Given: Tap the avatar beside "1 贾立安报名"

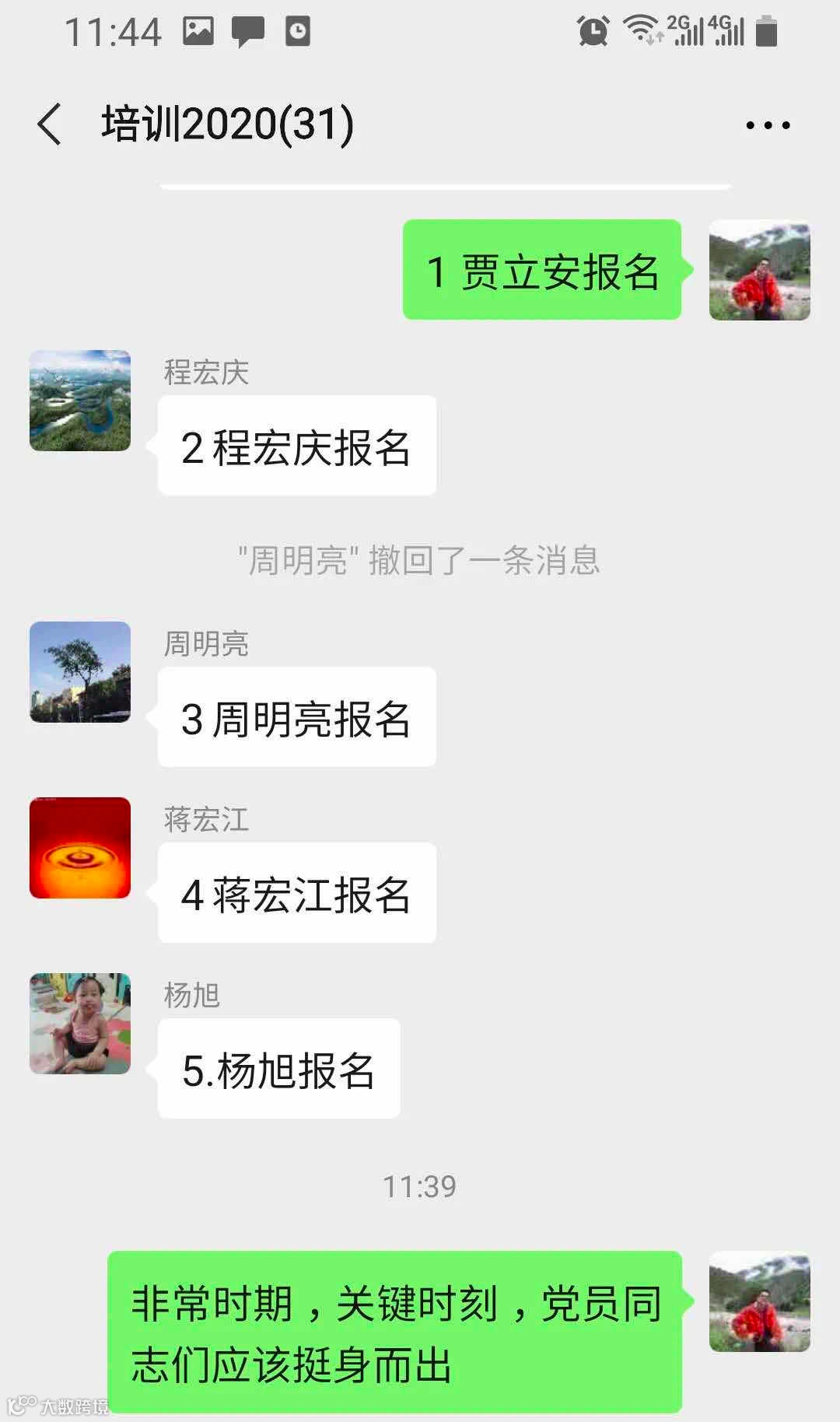Looking at the screenshot, I should tap(759, 270).
